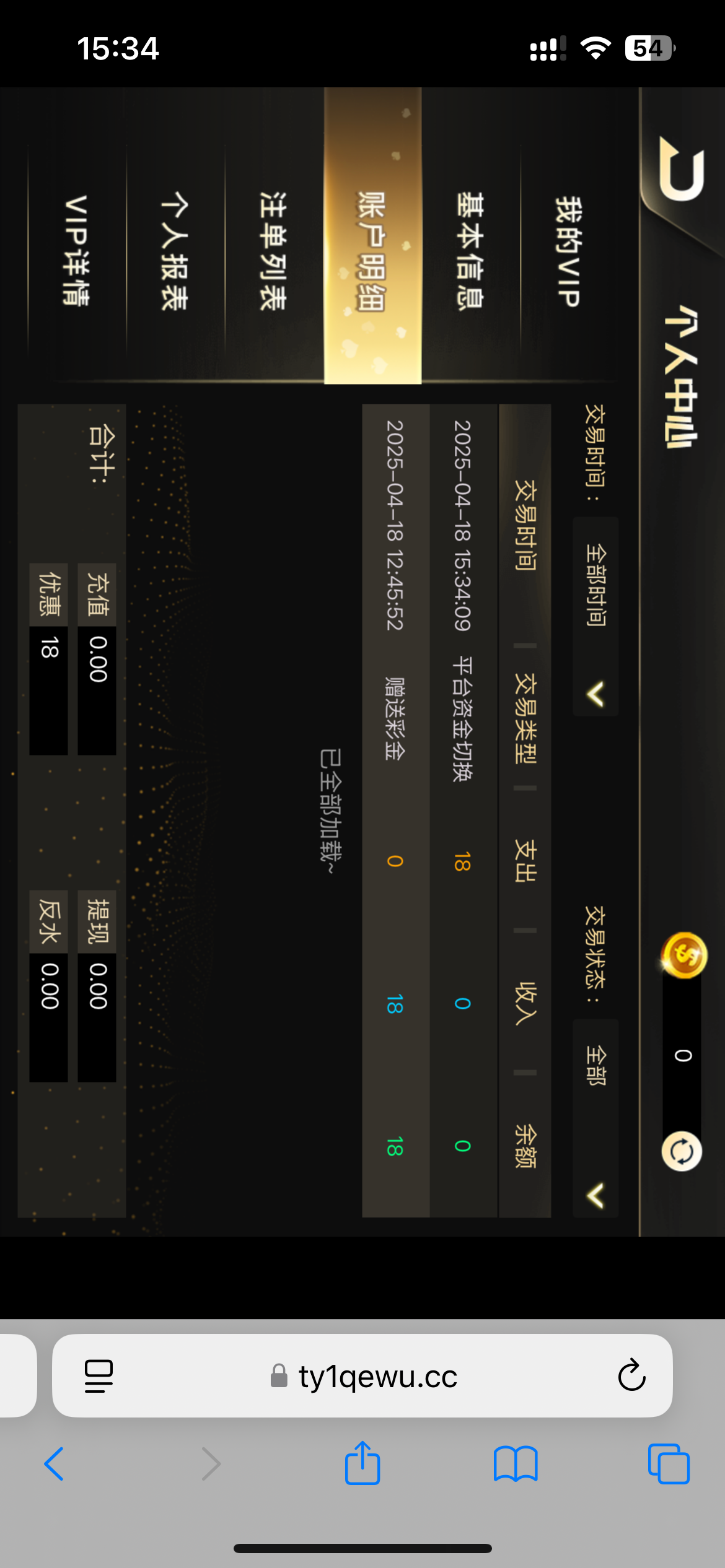The image size is (725, 1568).
Task: Show all open Safari tabs
Action: [669, 1464]
